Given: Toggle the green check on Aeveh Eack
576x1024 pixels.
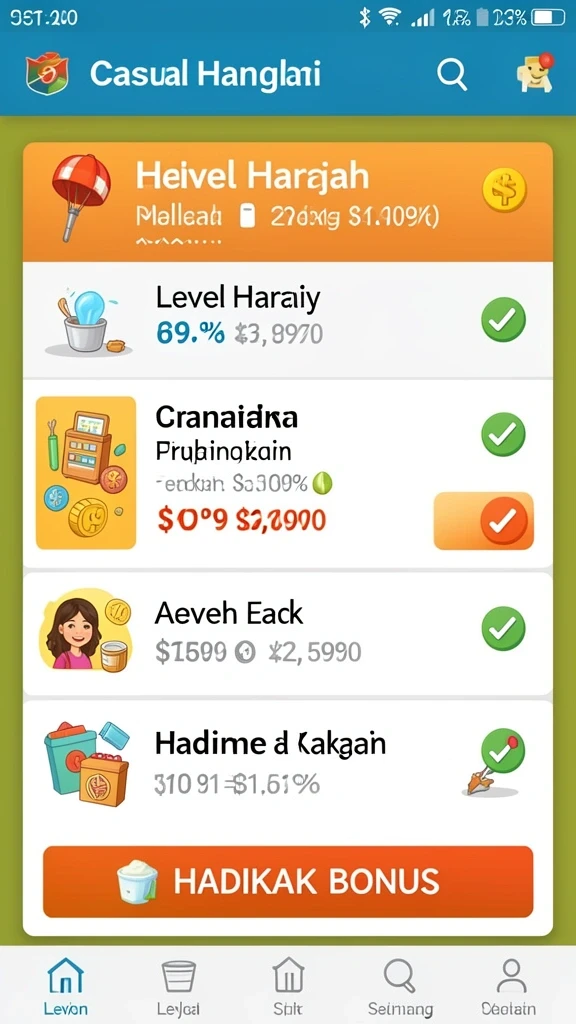Looking at the screenshot, I should point(504,628).
